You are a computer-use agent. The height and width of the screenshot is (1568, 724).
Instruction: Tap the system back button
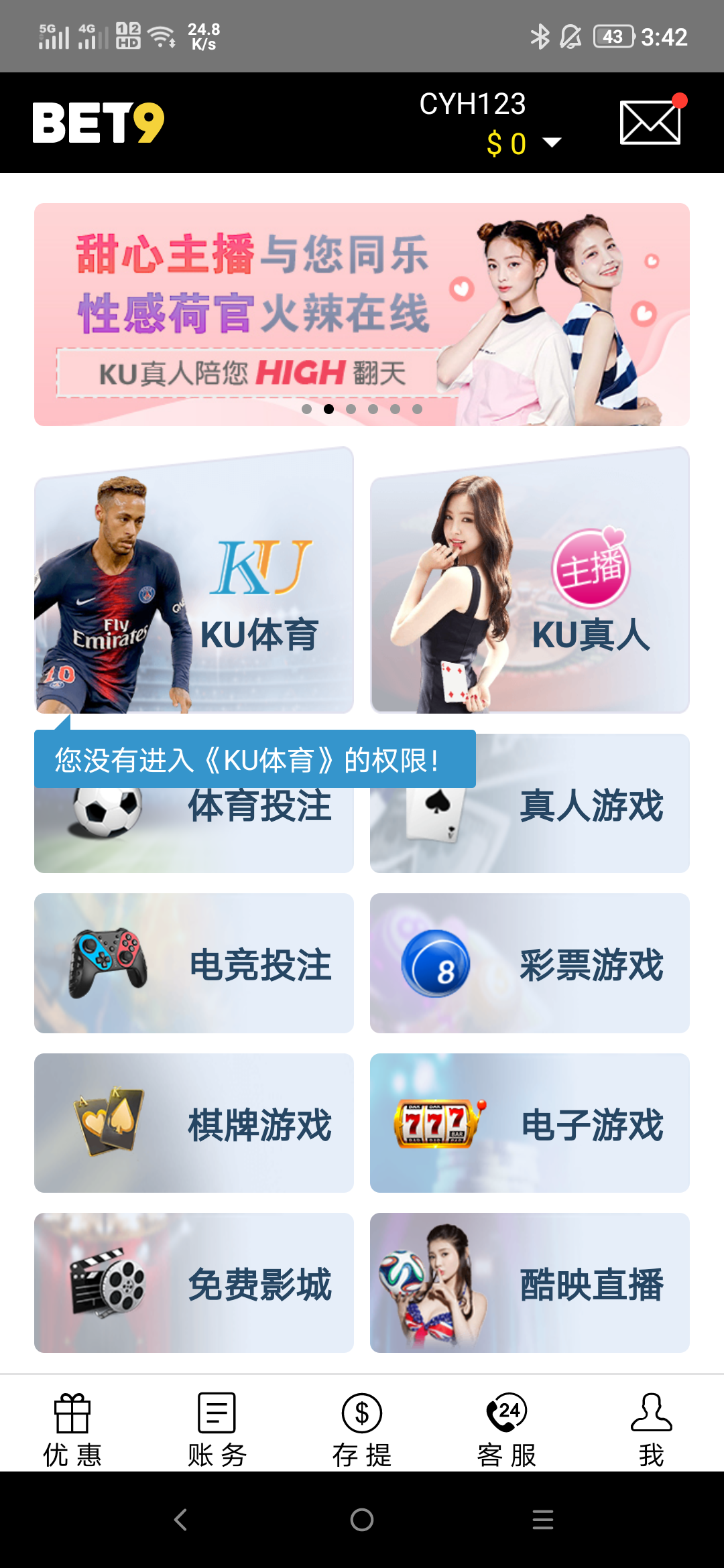point(180,1519)
